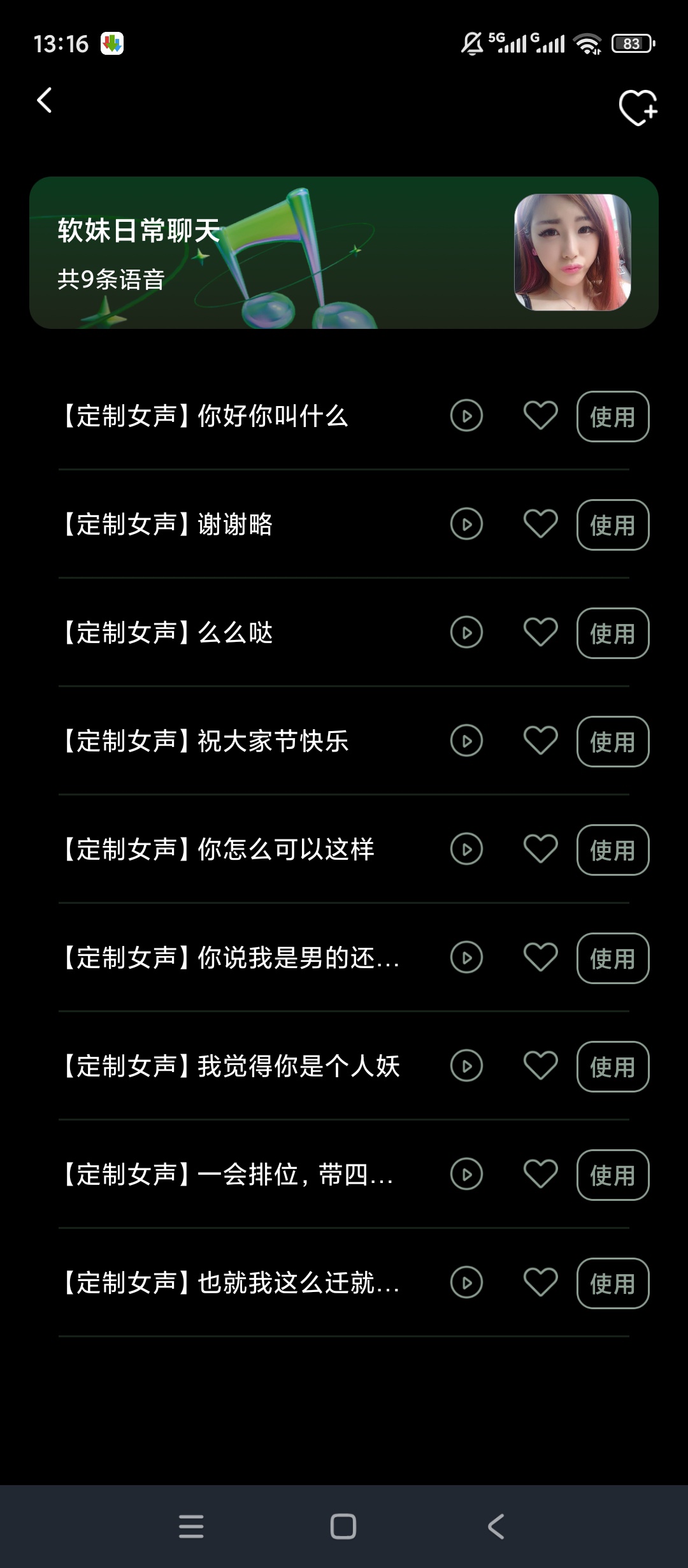Viewport: 688px width, 1568px height.
Task: Add this voice pack to favorites
Action: pos(638,108)
